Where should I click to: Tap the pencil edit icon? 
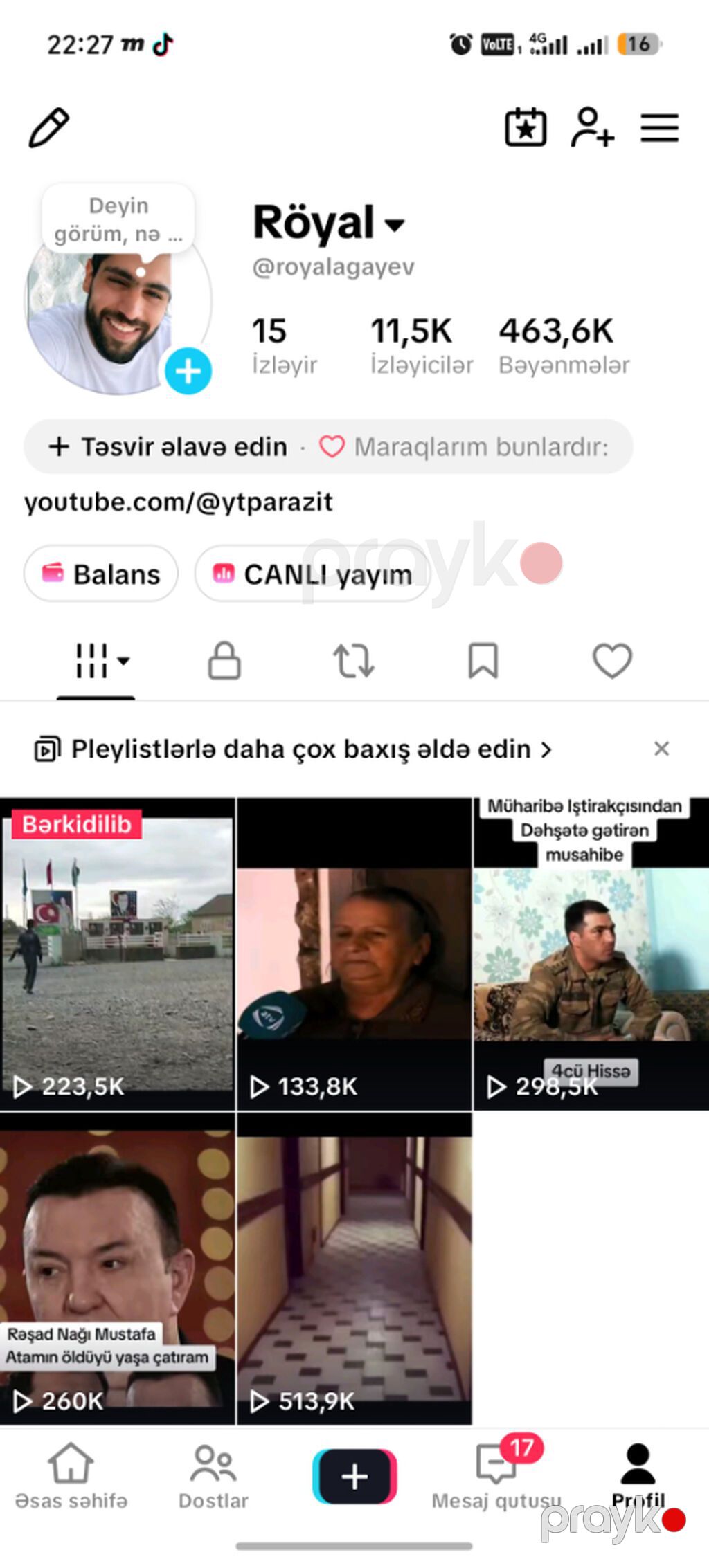click(x=49, y=127)
